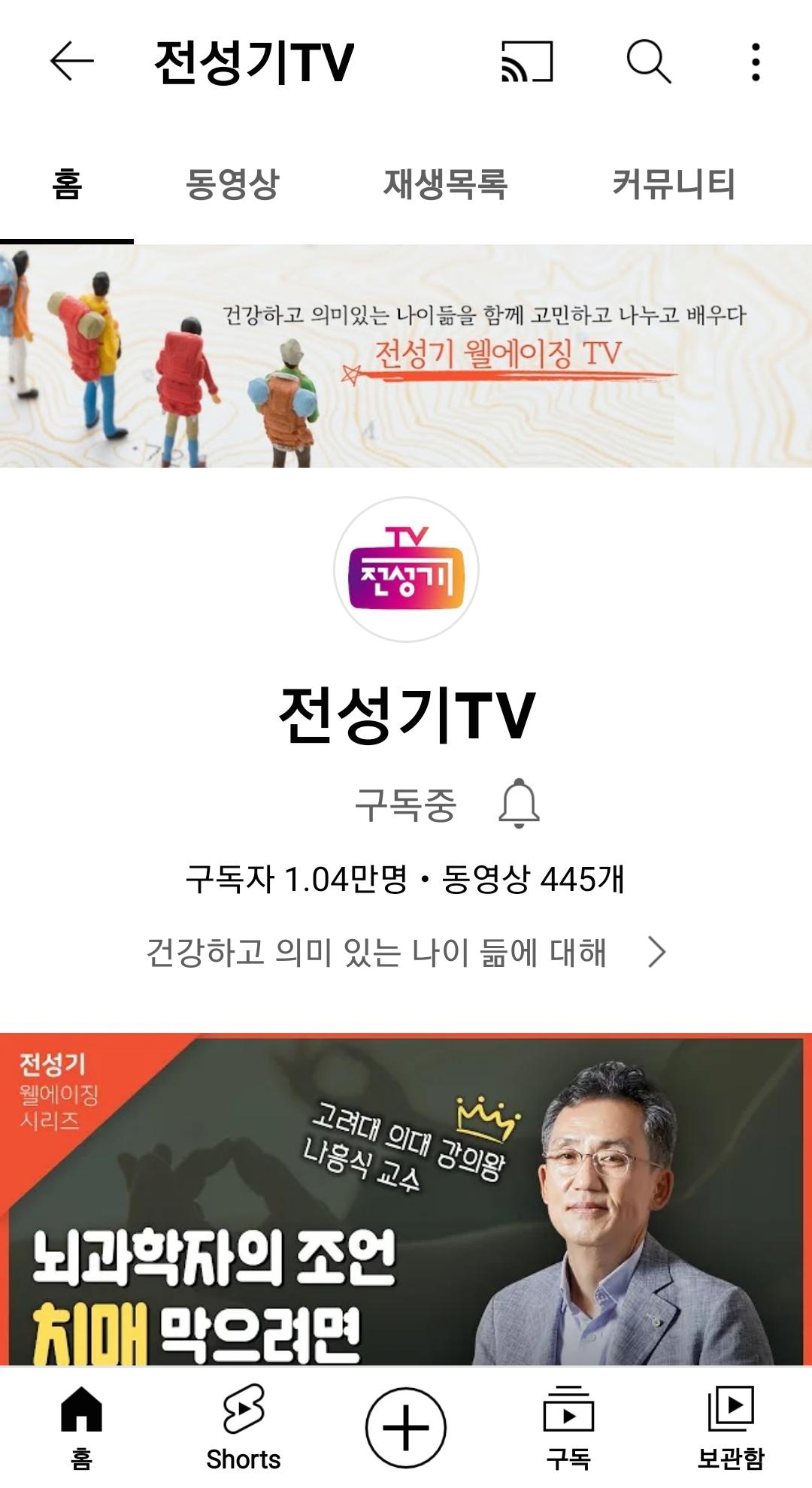
Task: Change notification settings with the bell icon
Action: [x=519, y=804]
